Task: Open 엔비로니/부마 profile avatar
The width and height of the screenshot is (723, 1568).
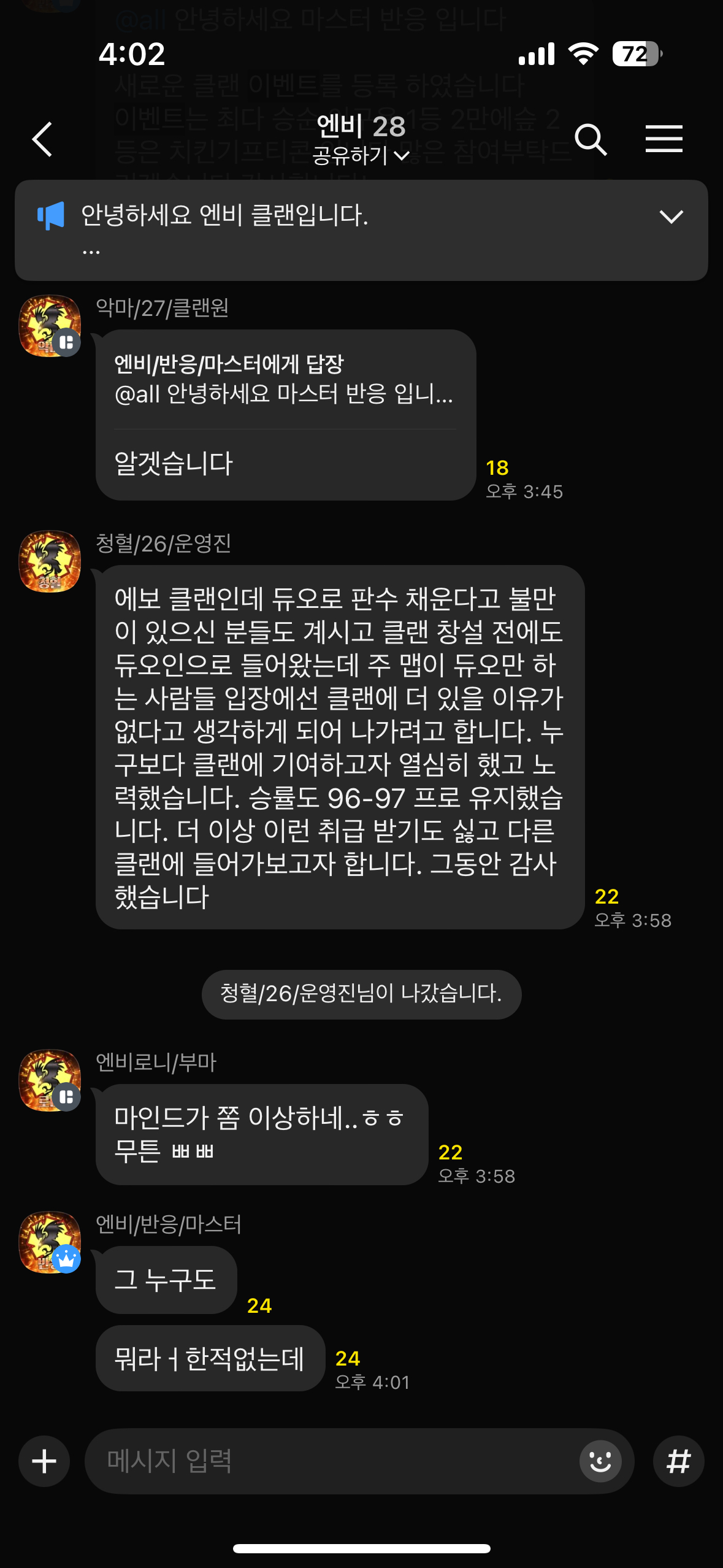Action: (x=50, y=1080)
